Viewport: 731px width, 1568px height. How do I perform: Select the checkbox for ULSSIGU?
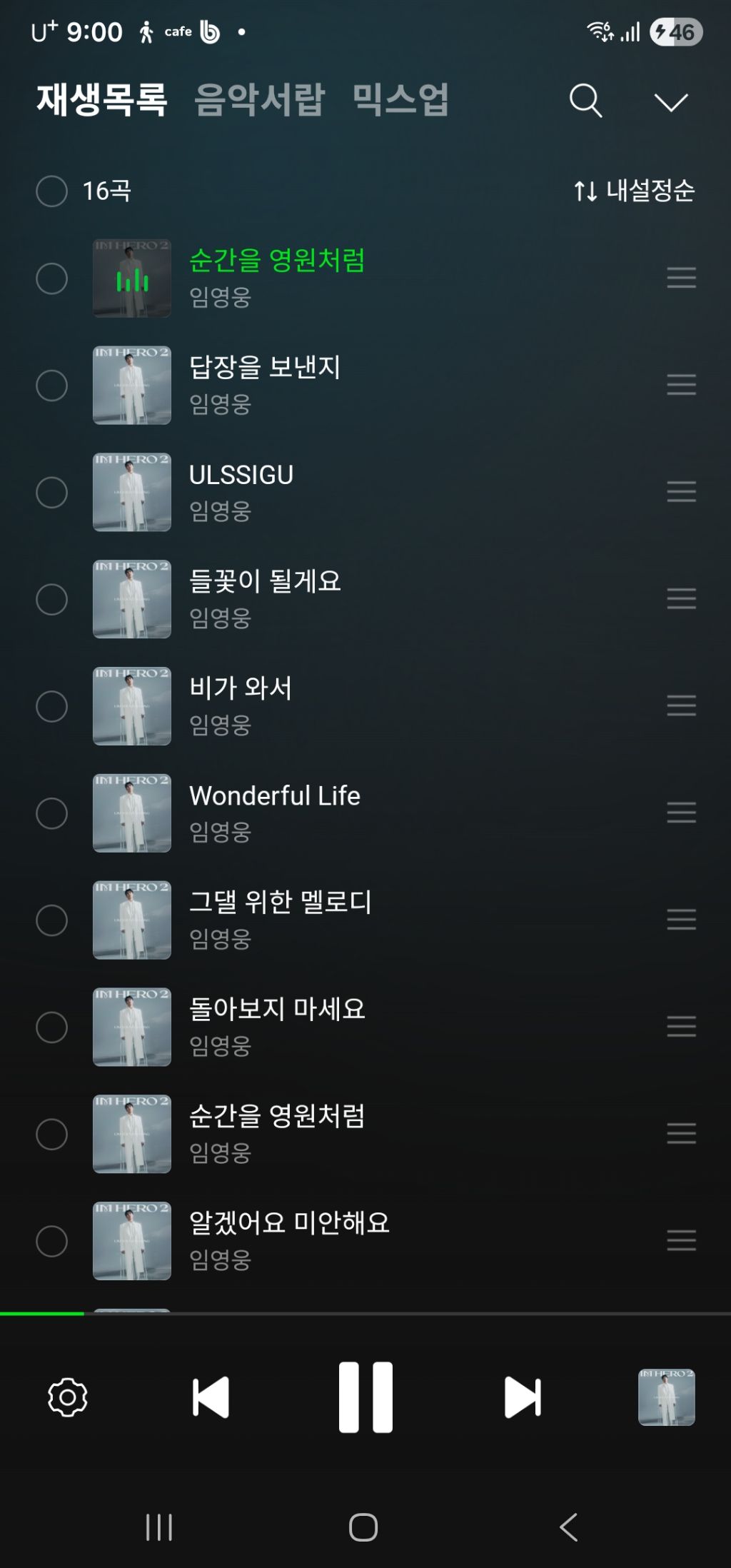[51, 492]
